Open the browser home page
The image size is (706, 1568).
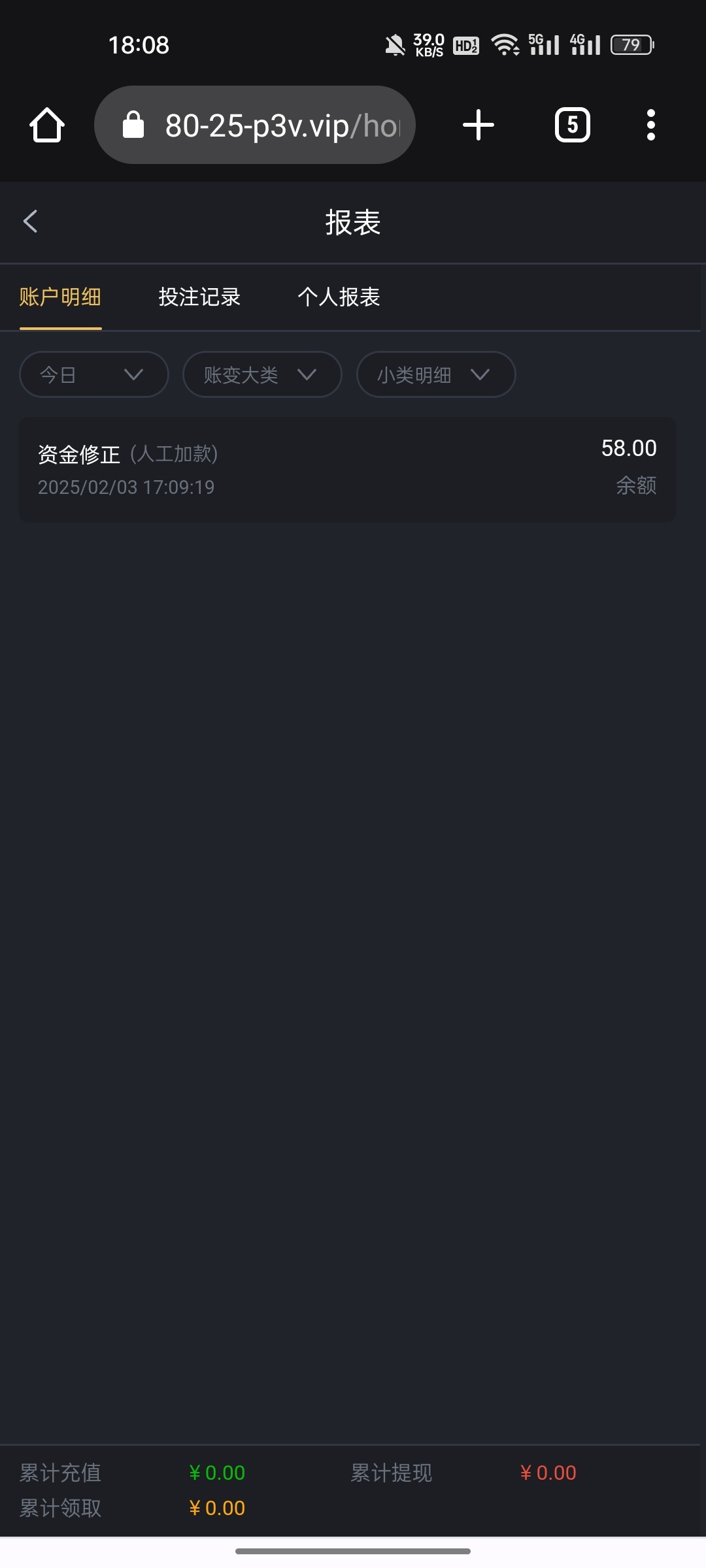coord(47,125)
